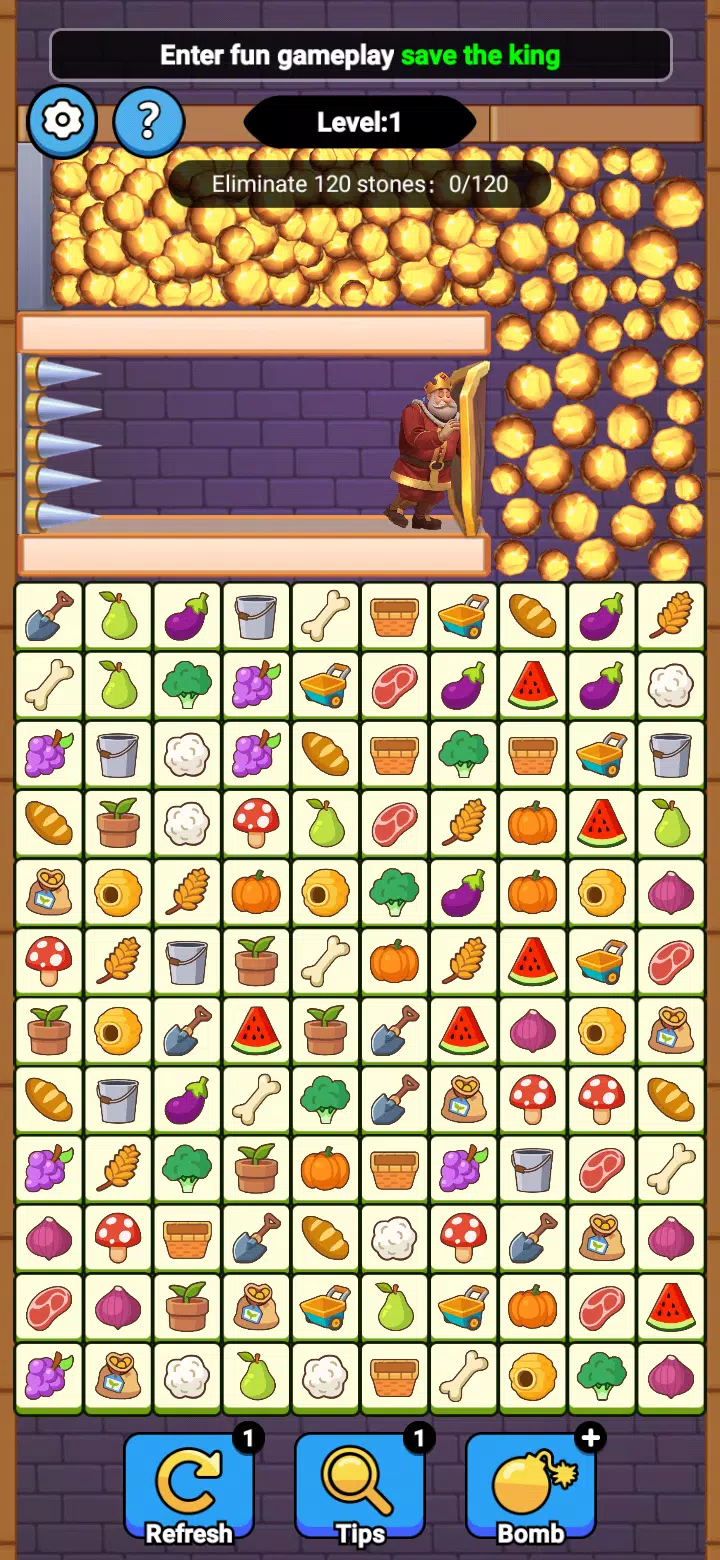Screen dimensions: 720x1560
Task: Get a hint with the Tips button
Action: (360, 1486)
